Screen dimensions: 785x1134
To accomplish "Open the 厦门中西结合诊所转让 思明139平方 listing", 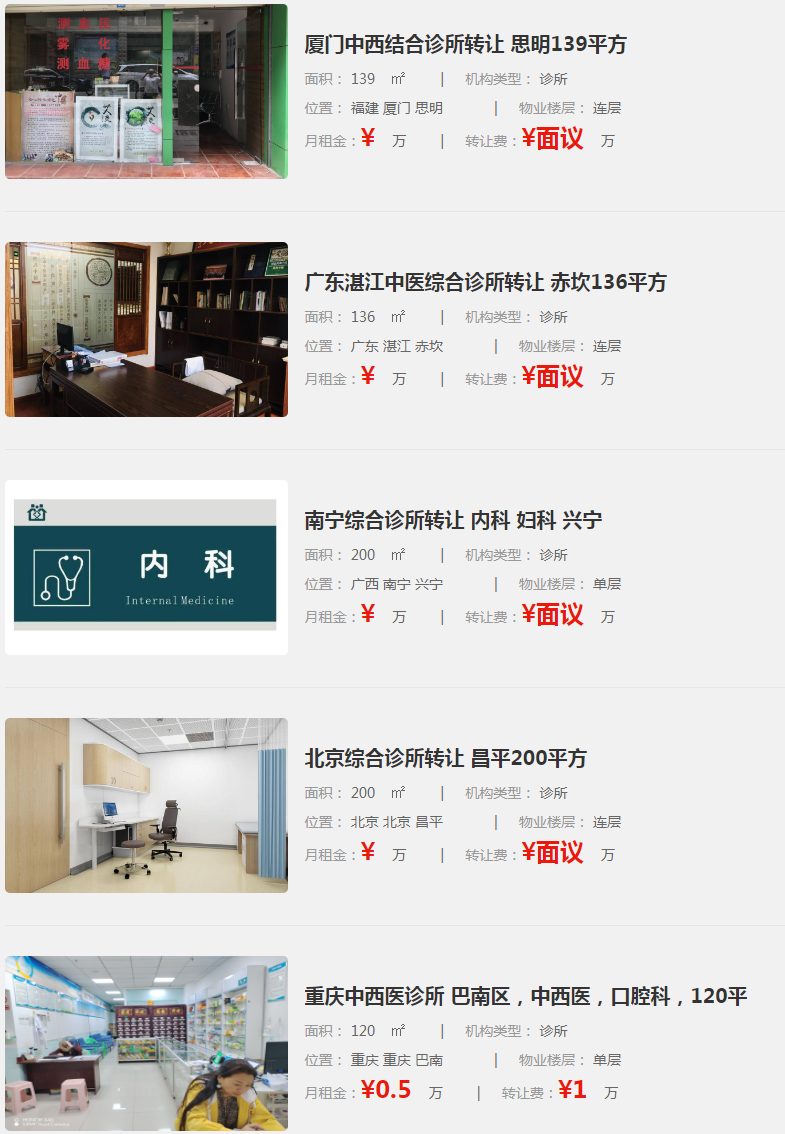I will [x=465, y=45].
